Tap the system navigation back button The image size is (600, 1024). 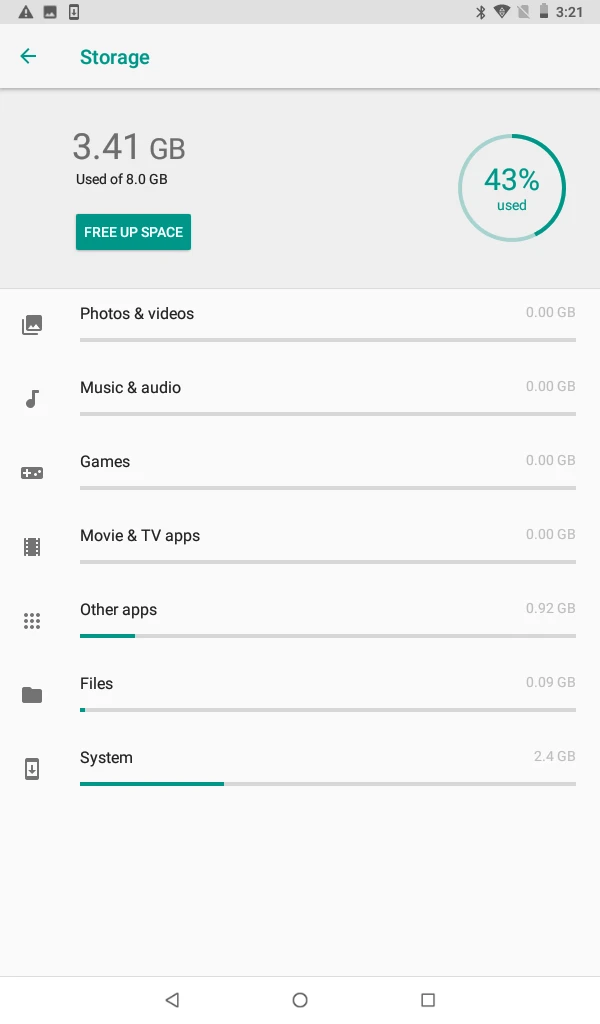[172, 999]
